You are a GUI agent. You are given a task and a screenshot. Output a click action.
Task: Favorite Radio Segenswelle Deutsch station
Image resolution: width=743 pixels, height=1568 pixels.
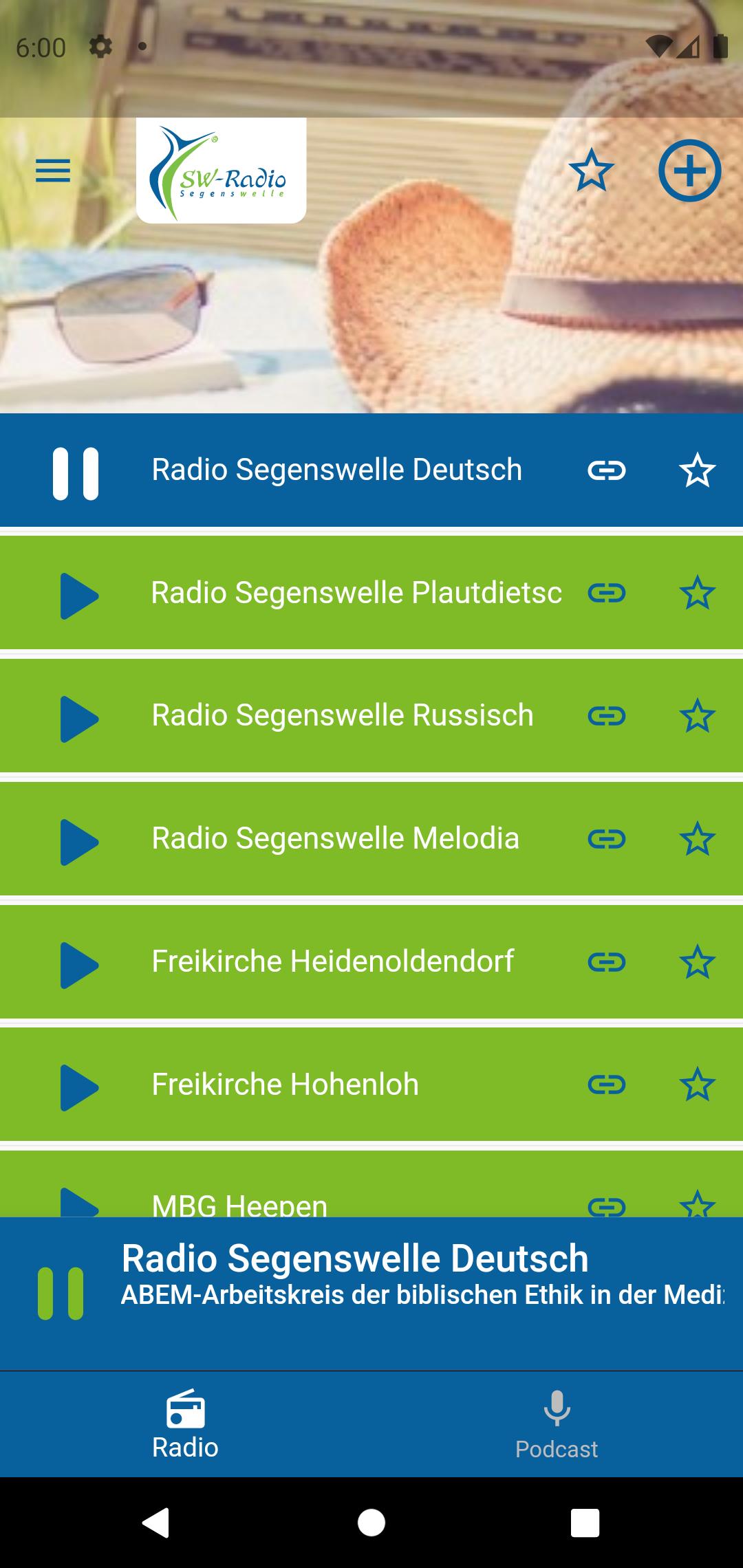[x=697, y=470]
